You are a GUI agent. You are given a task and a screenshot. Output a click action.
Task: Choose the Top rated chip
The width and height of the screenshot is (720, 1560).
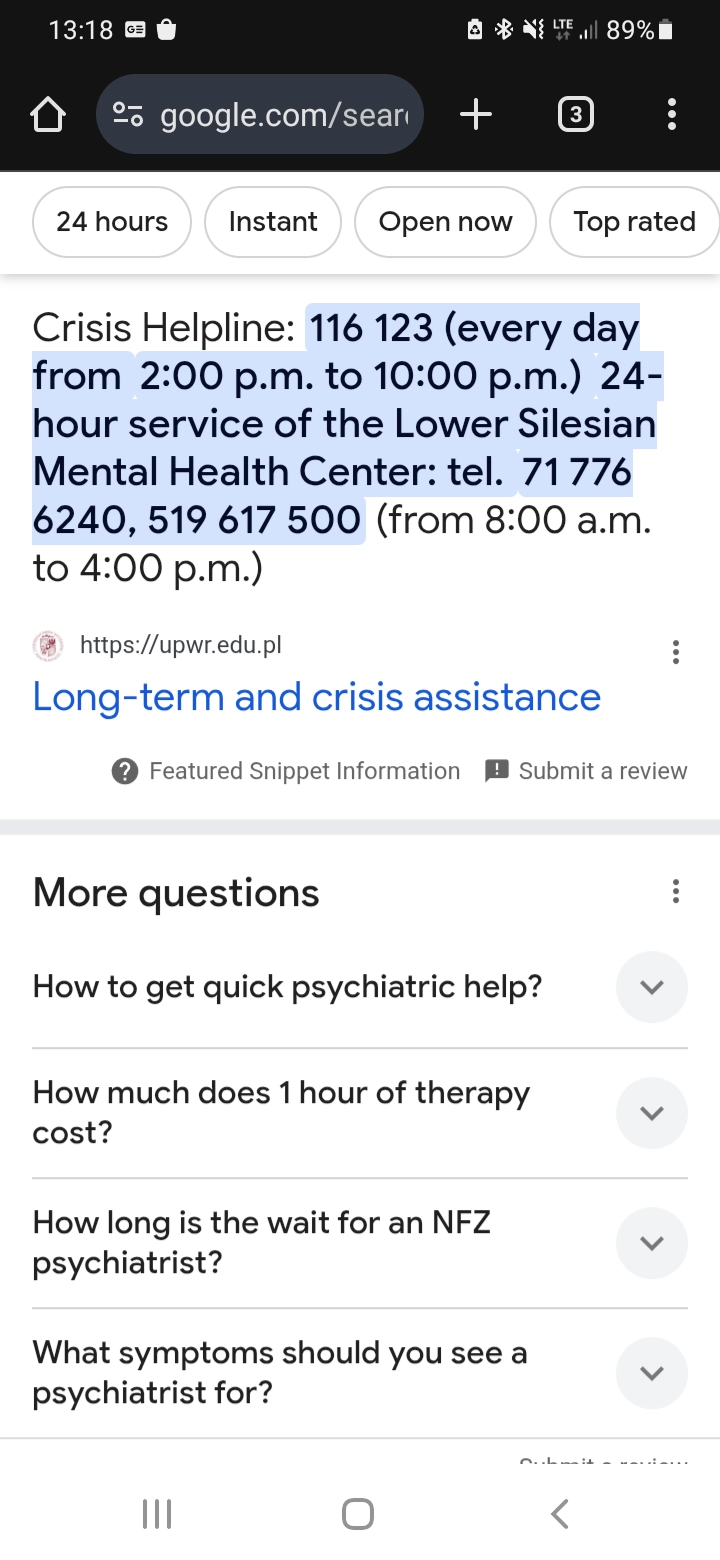point(634,222)
